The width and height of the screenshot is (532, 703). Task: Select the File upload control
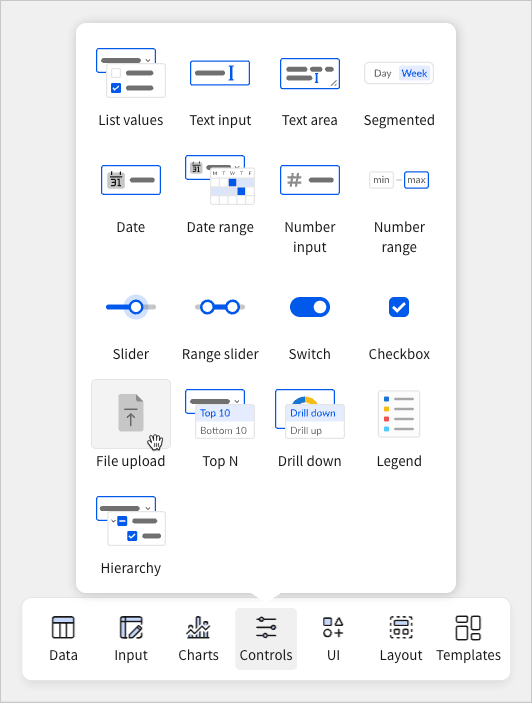(130, 425)
